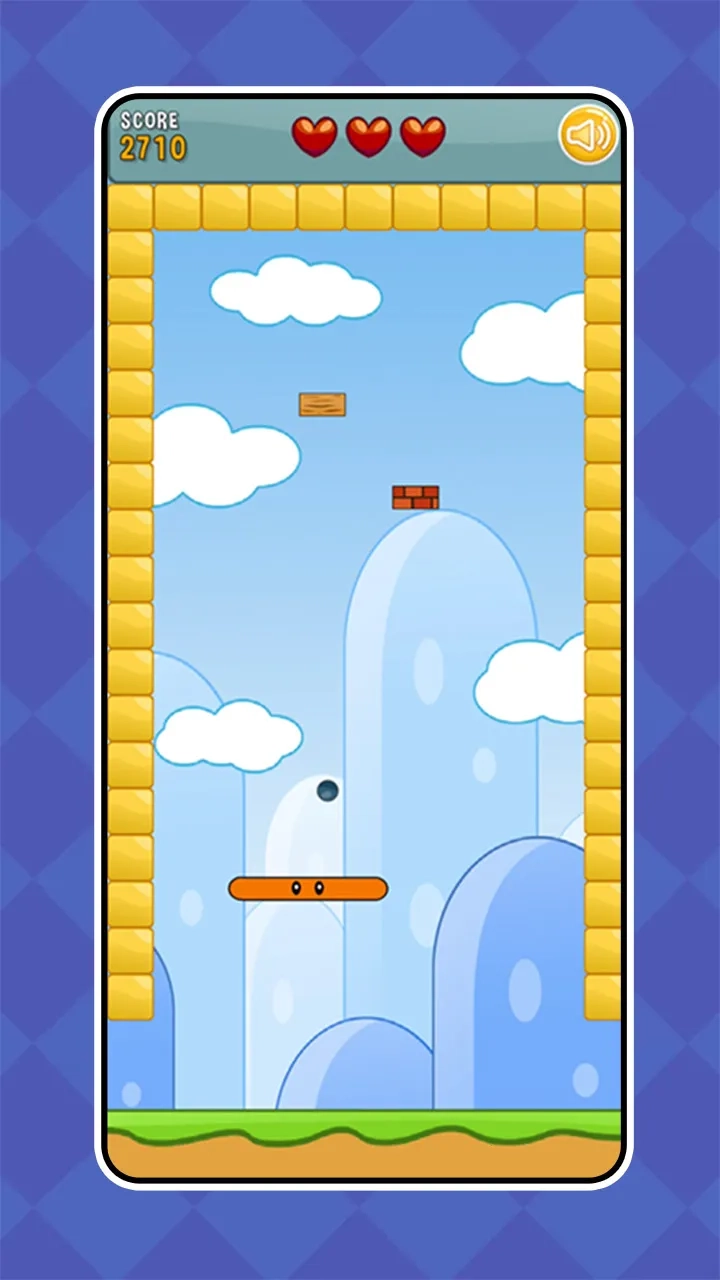Mute the game sound

(x=588, y=135)
